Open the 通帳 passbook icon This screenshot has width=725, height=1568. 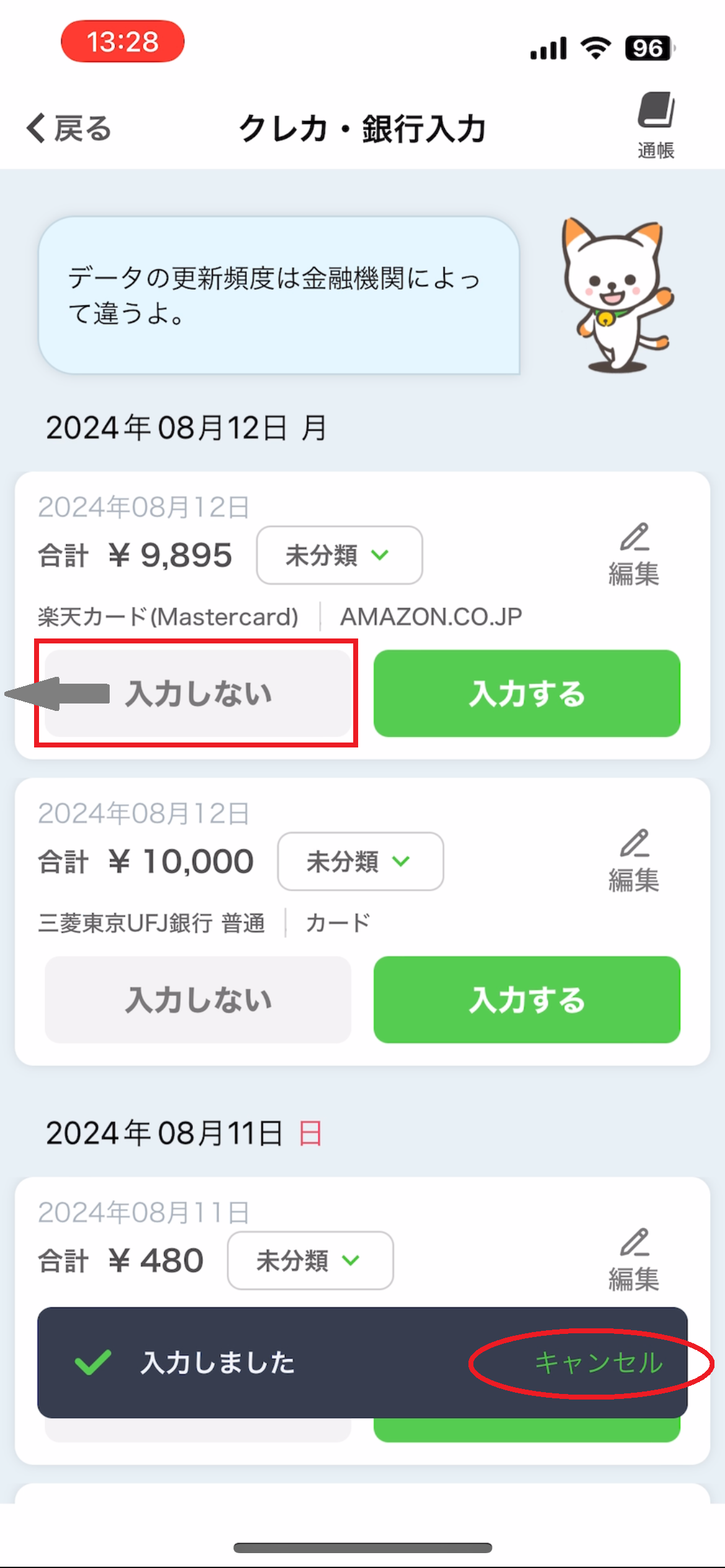pyautogui.click(x=656, y=125)
